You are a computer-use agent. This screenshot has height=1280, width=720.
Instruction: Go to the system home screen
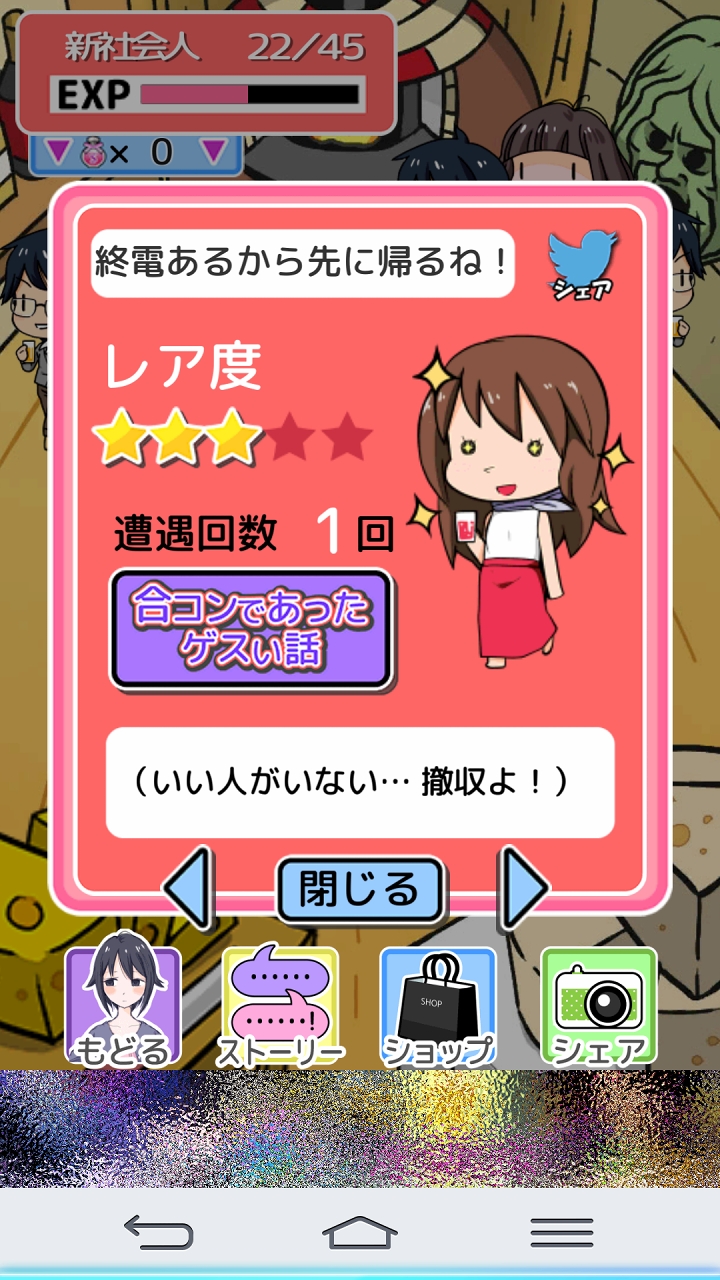[360, 1232]
